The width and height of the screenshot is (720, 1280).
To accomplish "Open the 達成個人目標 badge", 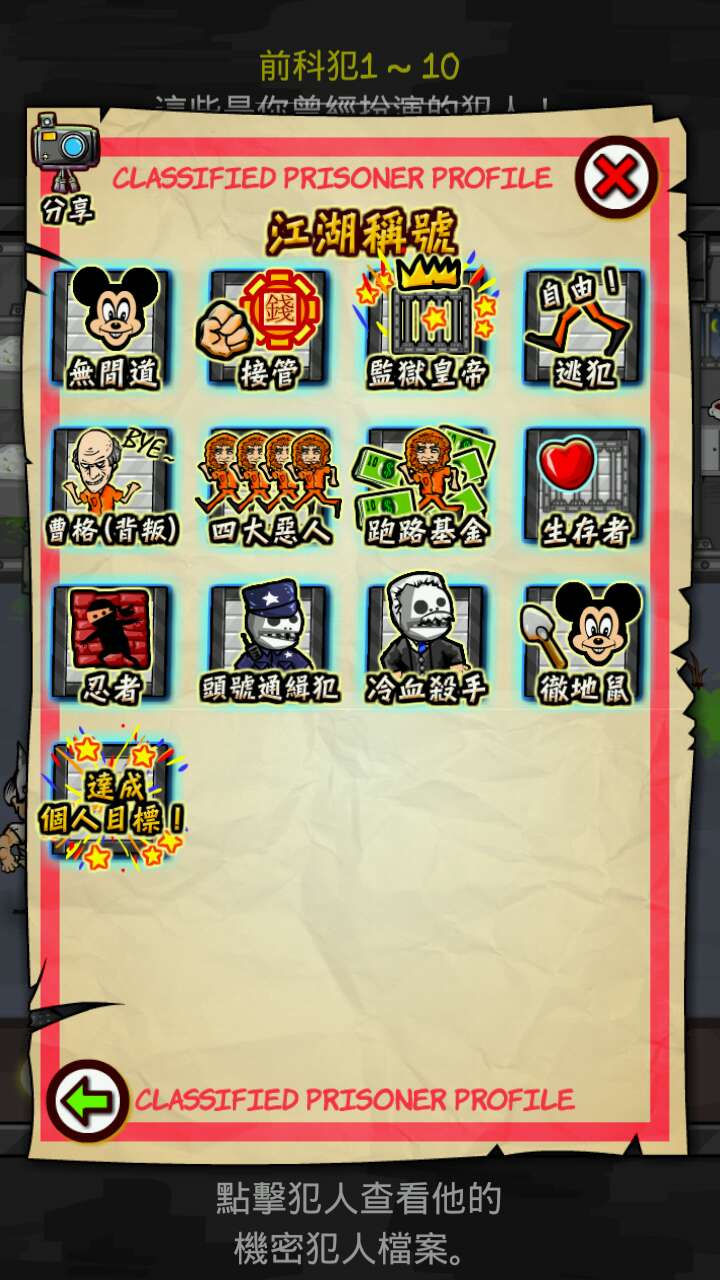I will (x=112, y=800).
